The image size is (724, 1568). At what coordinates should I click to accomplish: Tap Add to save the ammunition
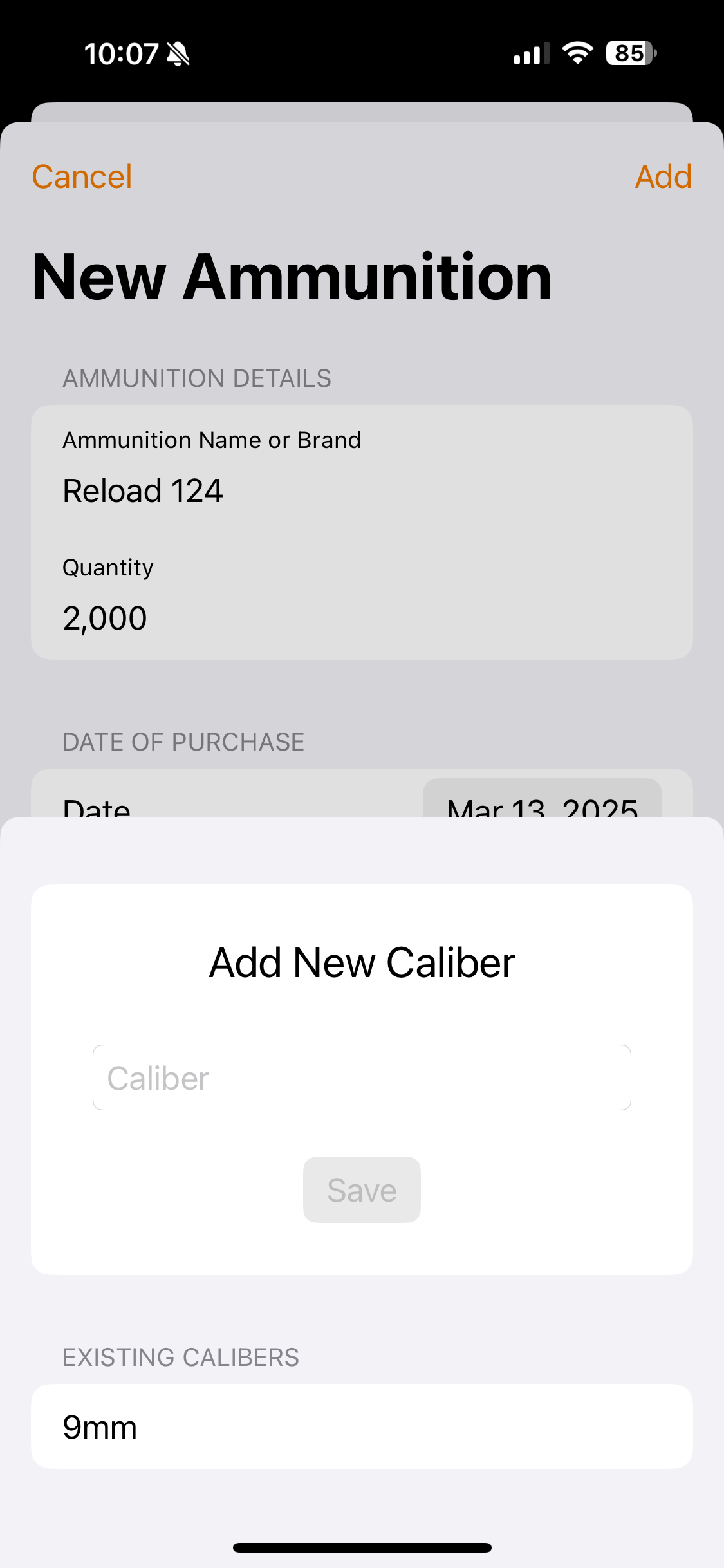click(663, 177)
